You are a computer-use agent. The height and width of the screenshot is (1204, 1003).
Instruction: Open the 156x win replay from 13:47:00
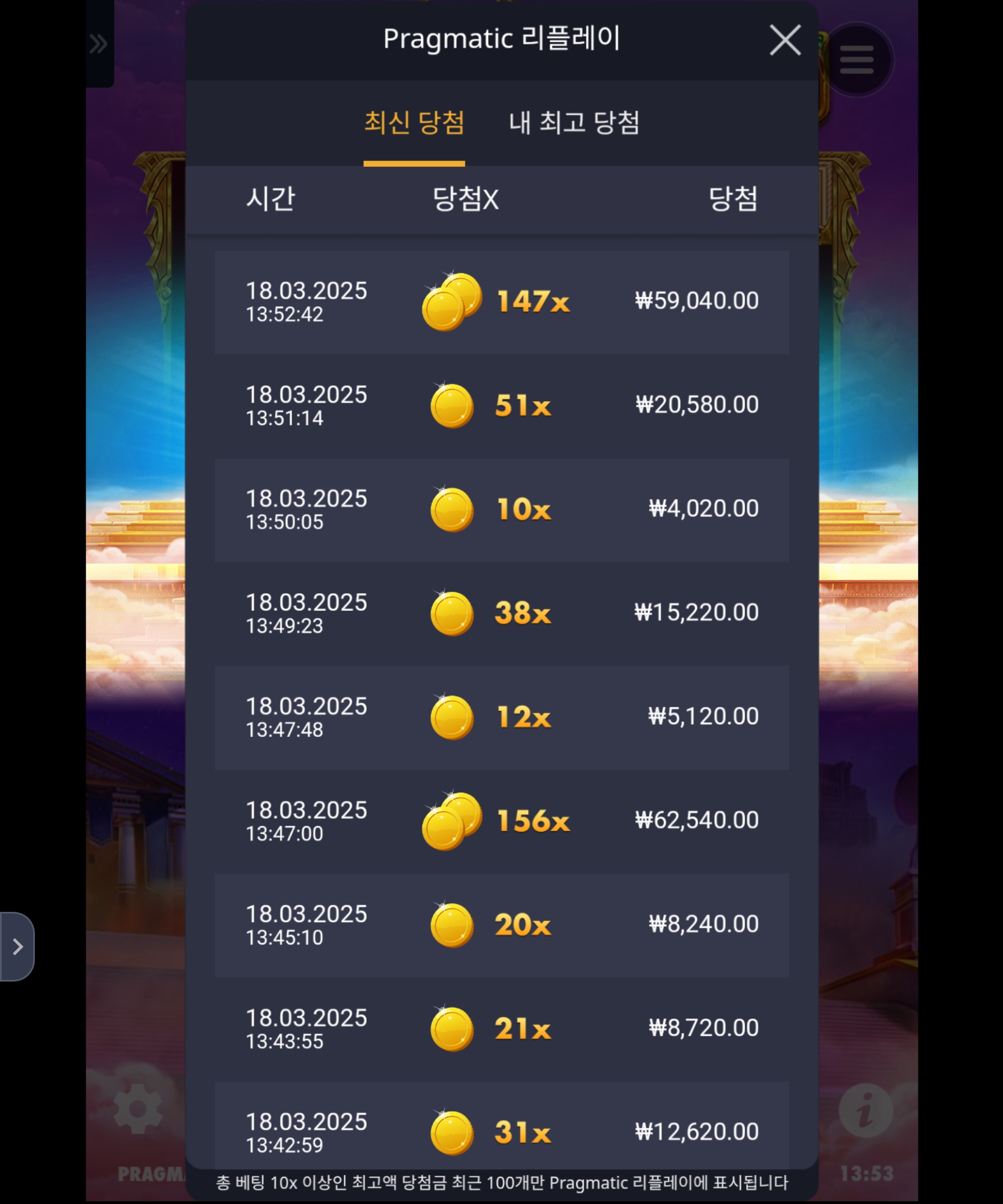pyautogui.click(x=501, y=821)
